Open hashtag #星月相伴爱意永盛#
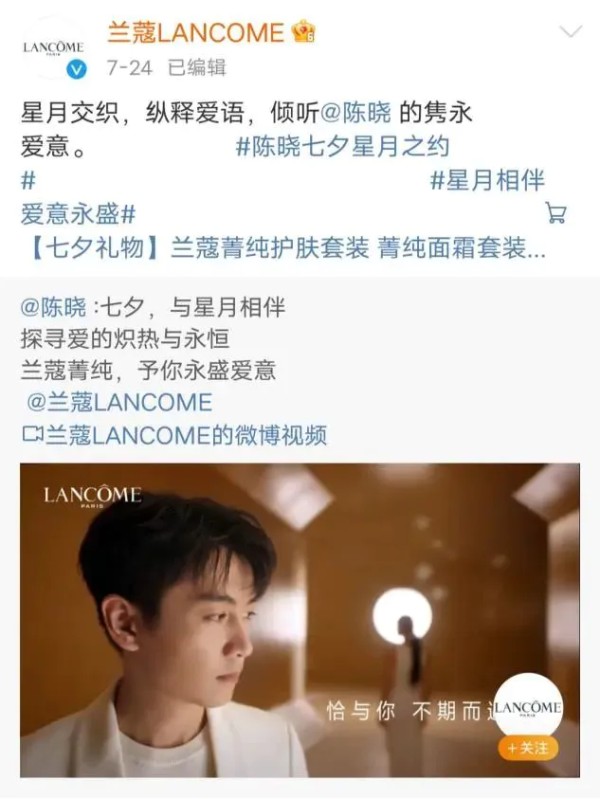Image resolution: width=600 pixels, height=799 pixels. (x=488, y=181)
